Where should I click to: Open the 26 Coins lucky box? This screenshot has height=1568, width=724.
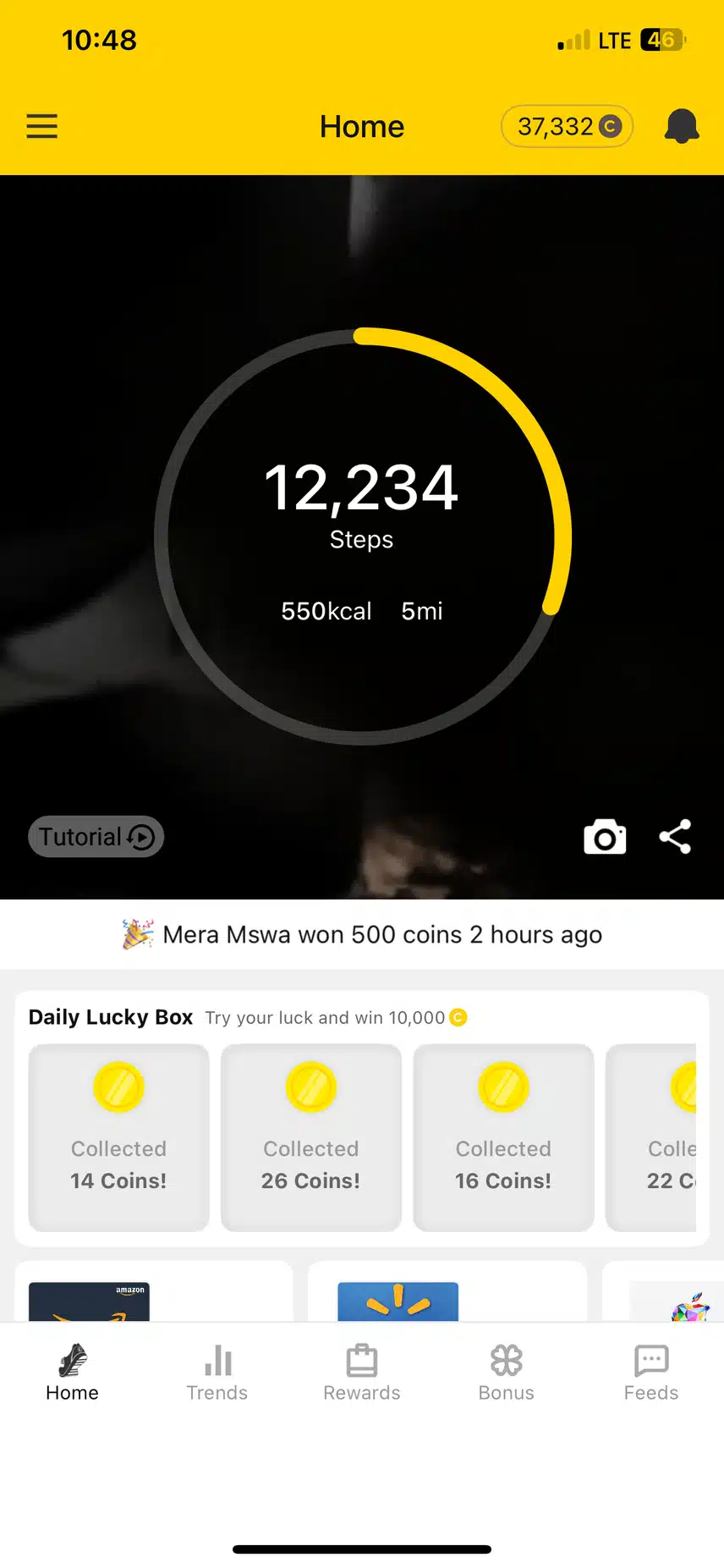click(x=310, y=1136)
